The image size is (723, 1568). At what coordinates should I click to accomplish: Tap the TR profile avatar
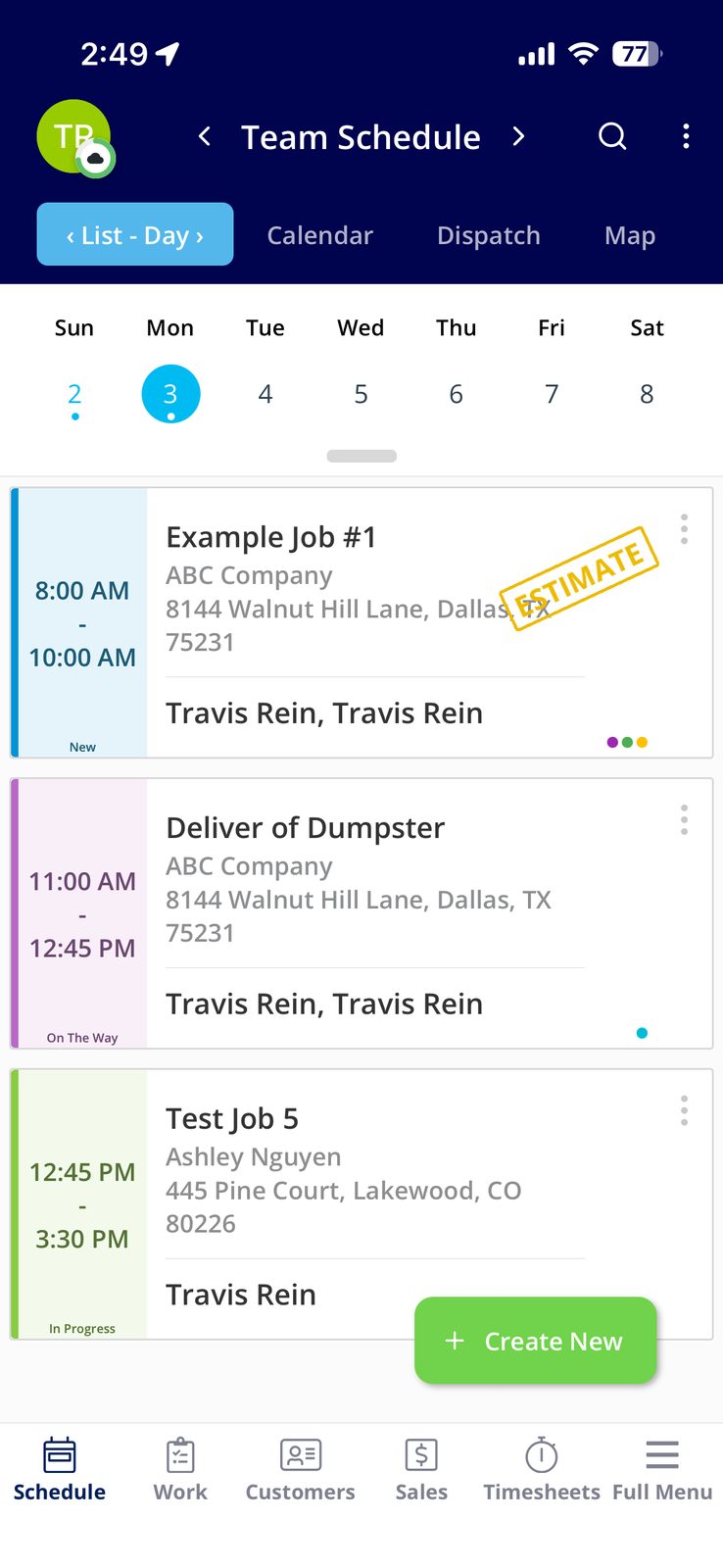tap(74, 137)
